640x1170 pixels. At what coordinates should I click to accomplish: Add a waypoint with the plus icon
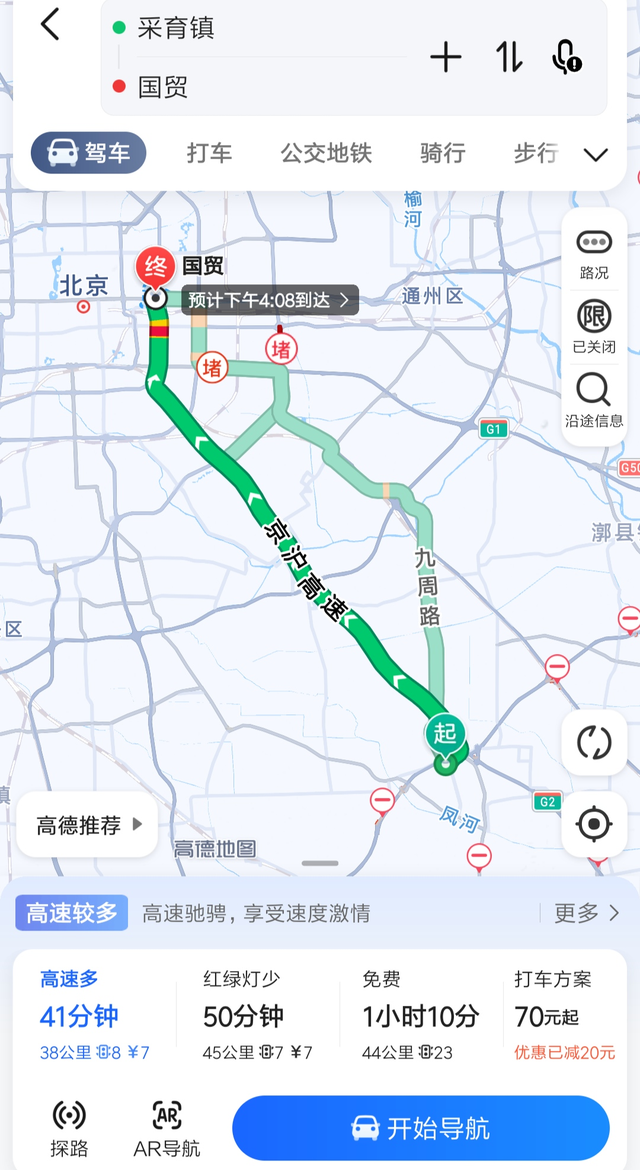[445, 58]
